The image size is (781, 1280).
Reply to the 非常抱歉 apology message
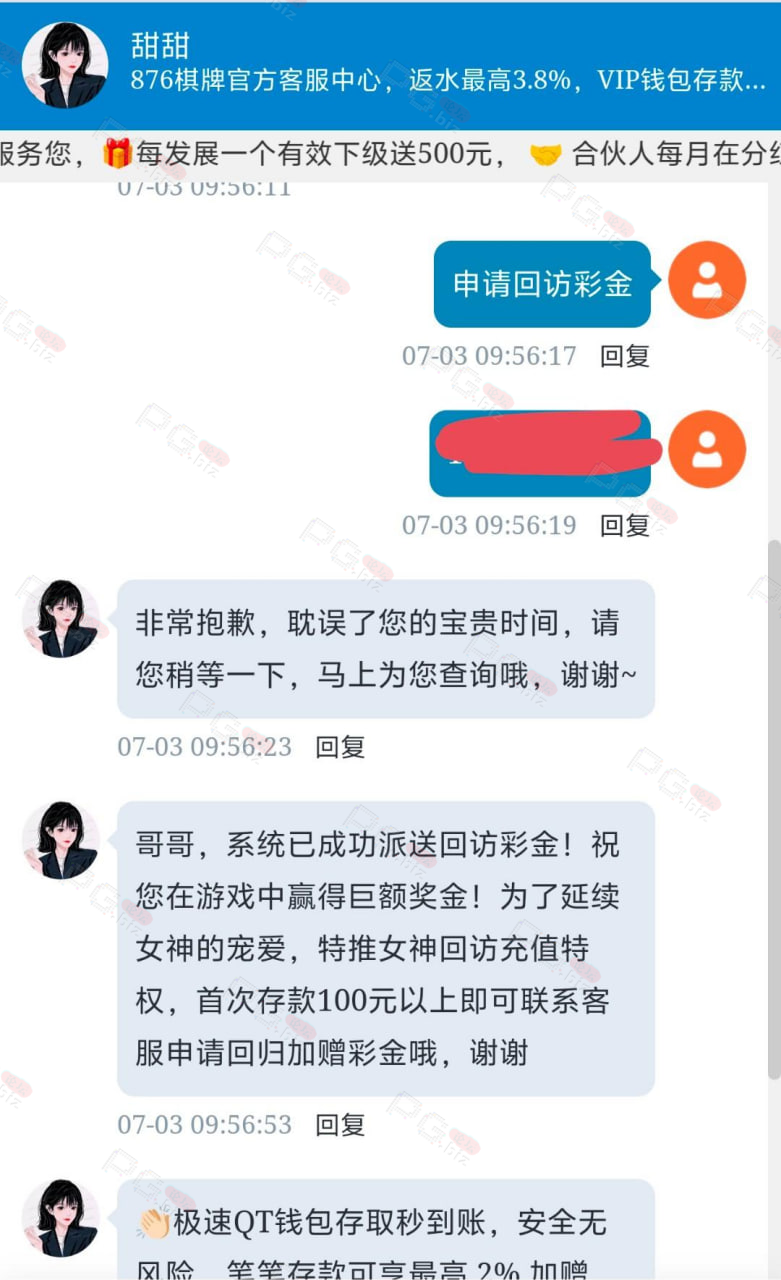click(341, 747)
